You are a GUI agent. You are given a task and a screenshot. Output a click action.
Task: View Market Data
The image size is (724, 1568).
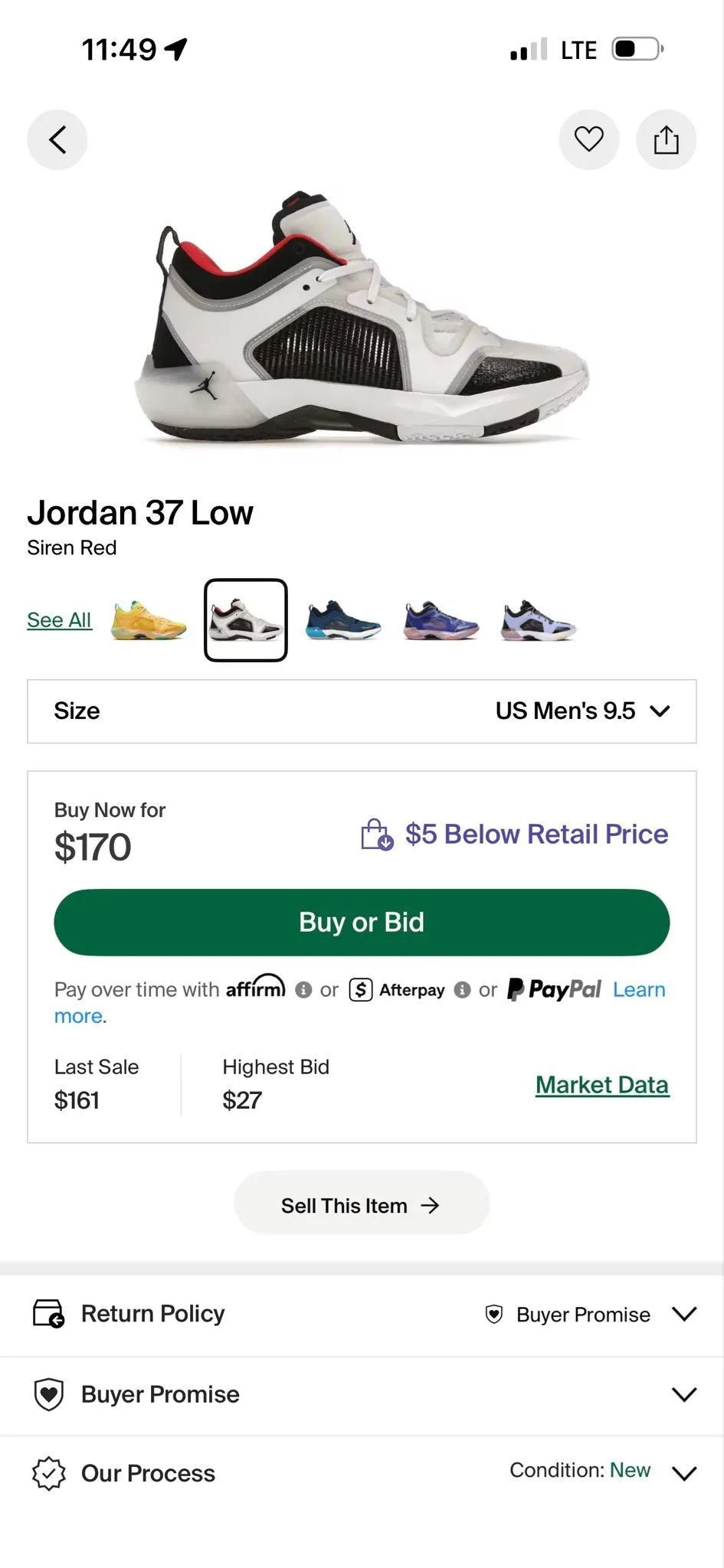point(602,1085)
